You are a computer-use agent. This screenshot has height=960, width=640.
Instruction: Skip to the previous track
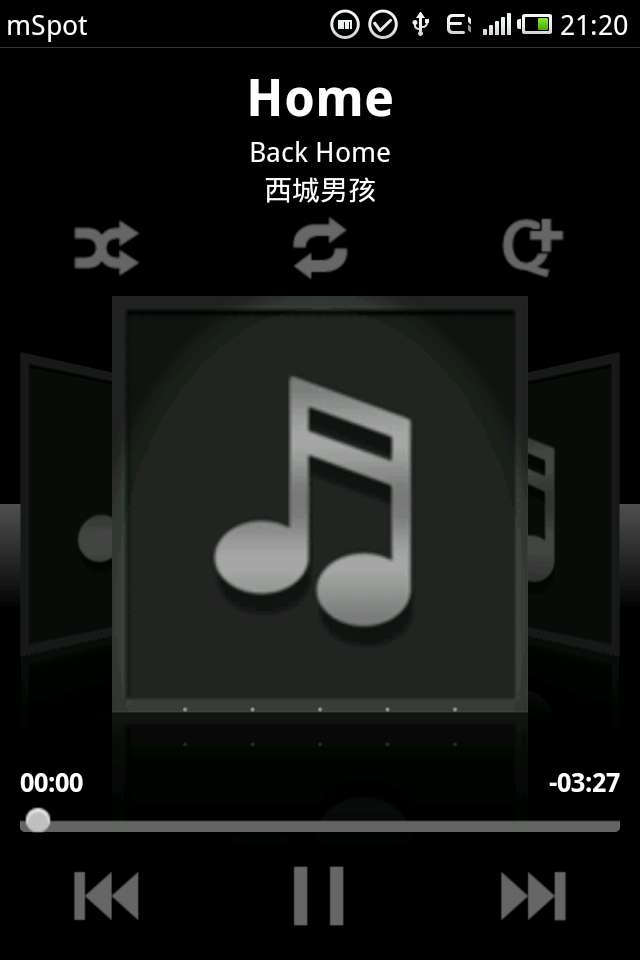click(x=106, y=895)
